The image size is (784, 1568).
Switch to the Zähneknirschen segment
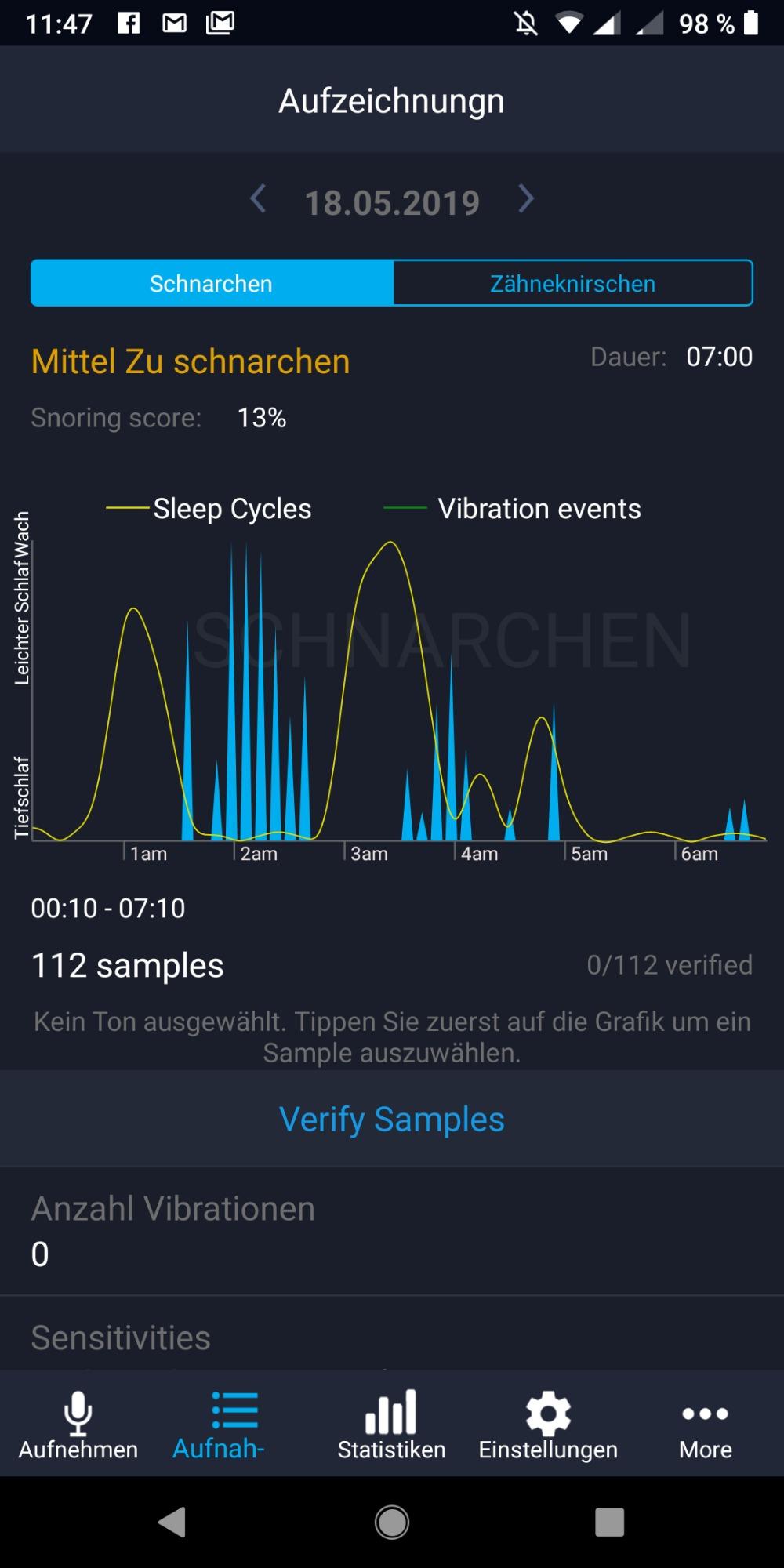tap(572, 283)
